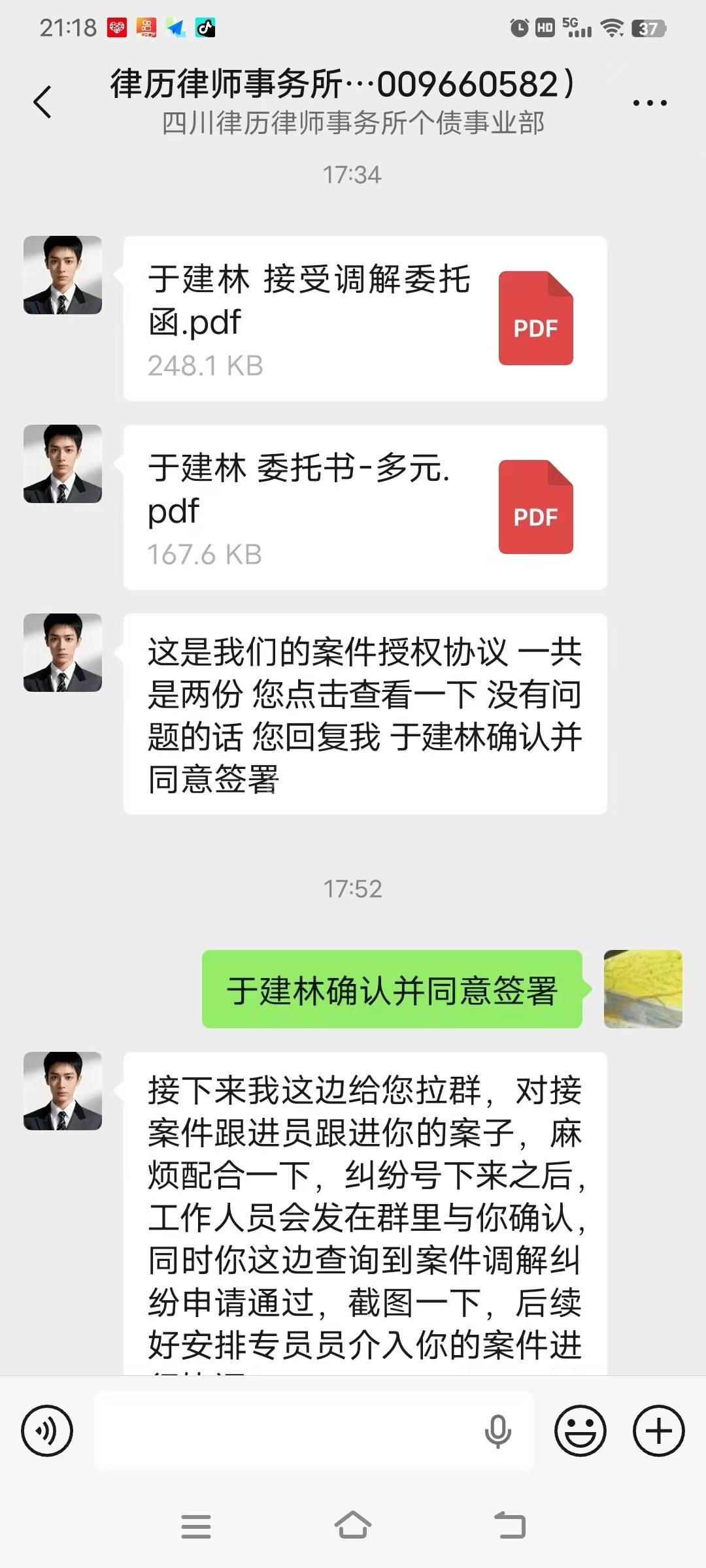Viewport: 706px width, 1568px height.
Task: View my own profile avatar
Action: (x=643, y=988)
